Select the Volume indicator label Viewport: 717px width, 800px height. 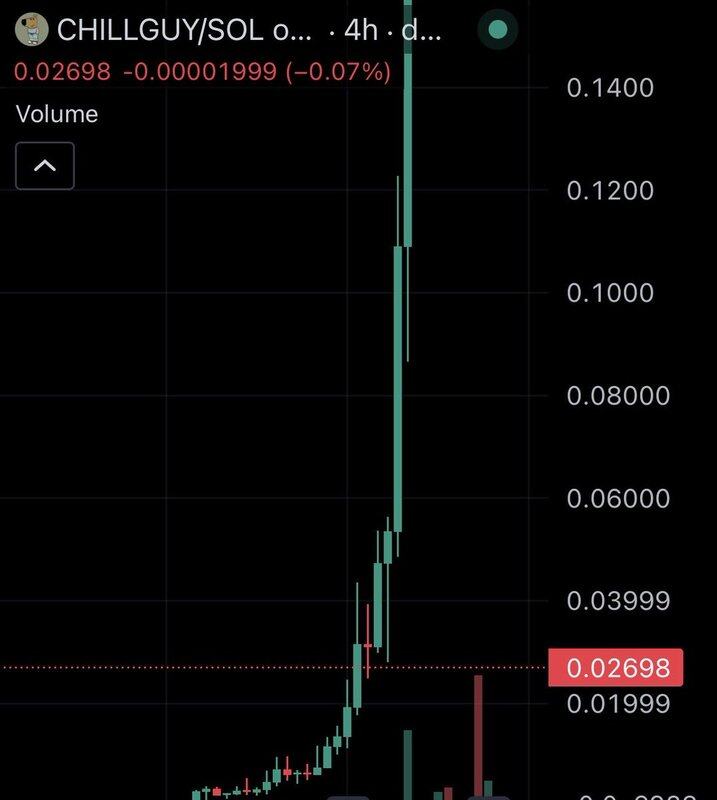pos(57,114)
